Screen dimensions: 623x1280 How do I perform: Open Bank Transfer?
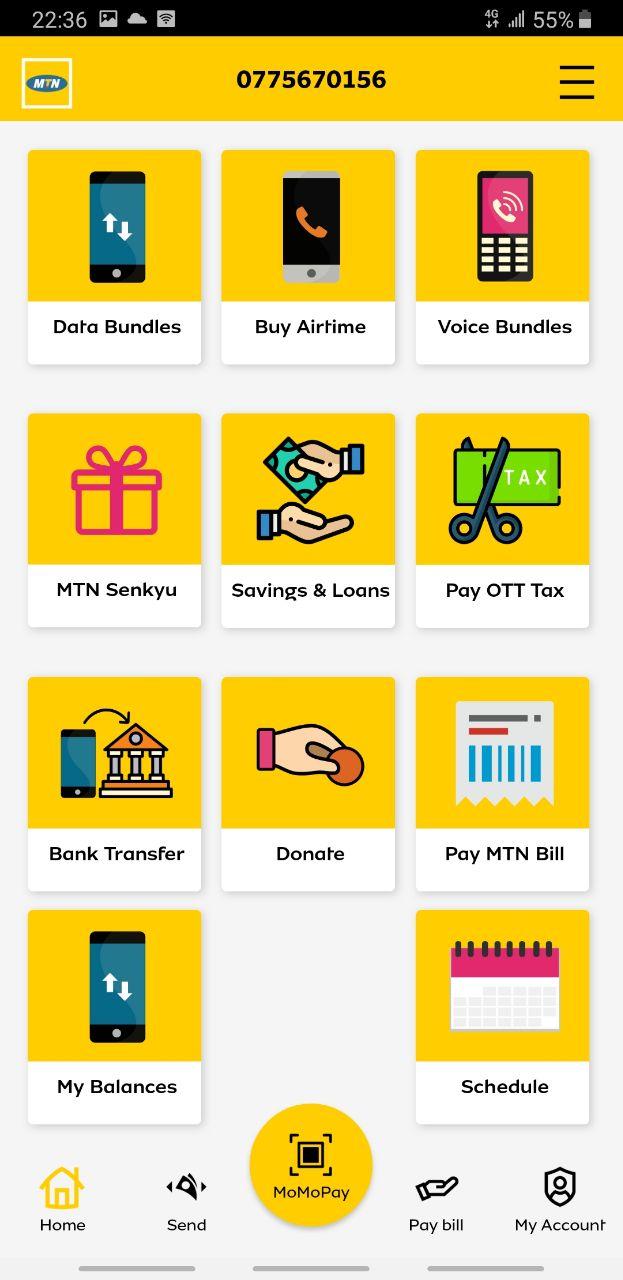115,783
